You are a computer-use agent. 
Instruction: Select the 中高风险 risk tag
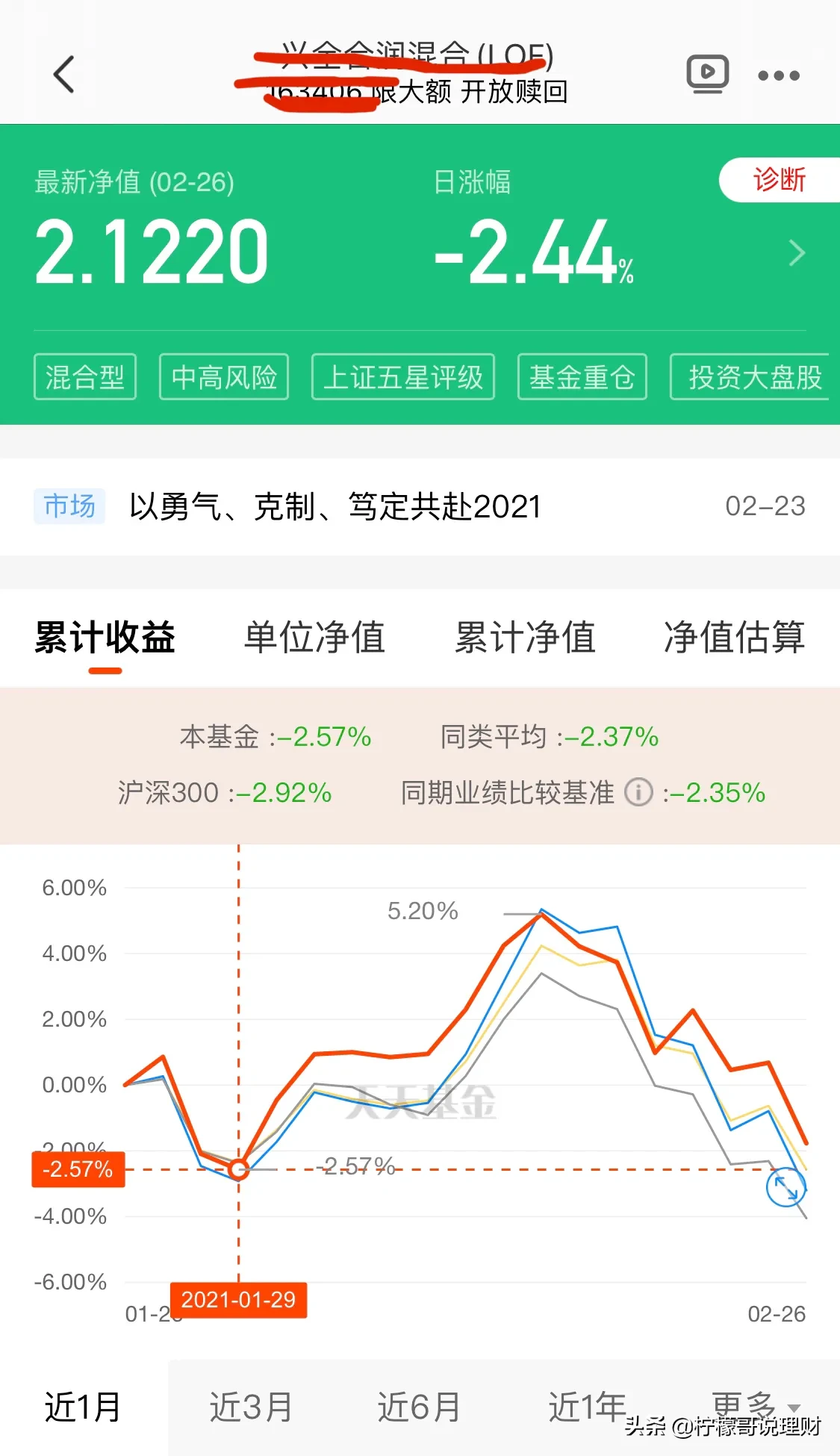pos(224,377)
